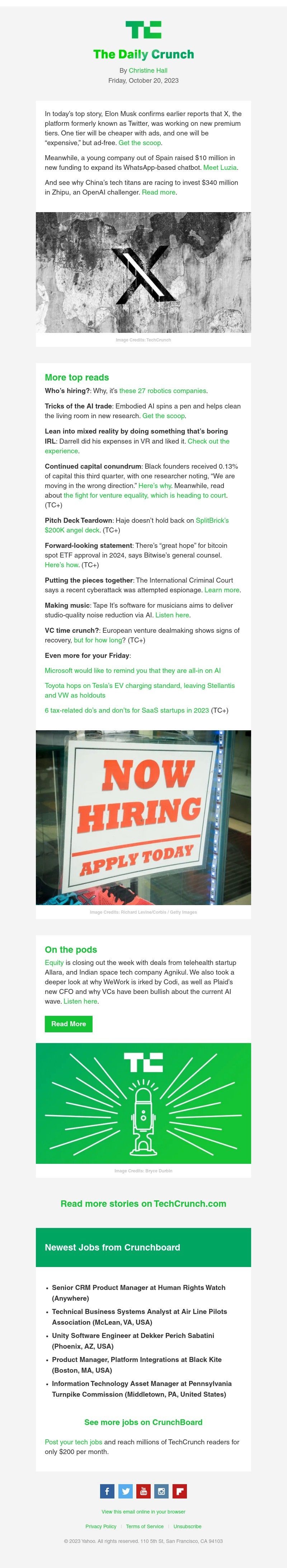View this email online in your browser
287x1568 pixels.
143,1511
